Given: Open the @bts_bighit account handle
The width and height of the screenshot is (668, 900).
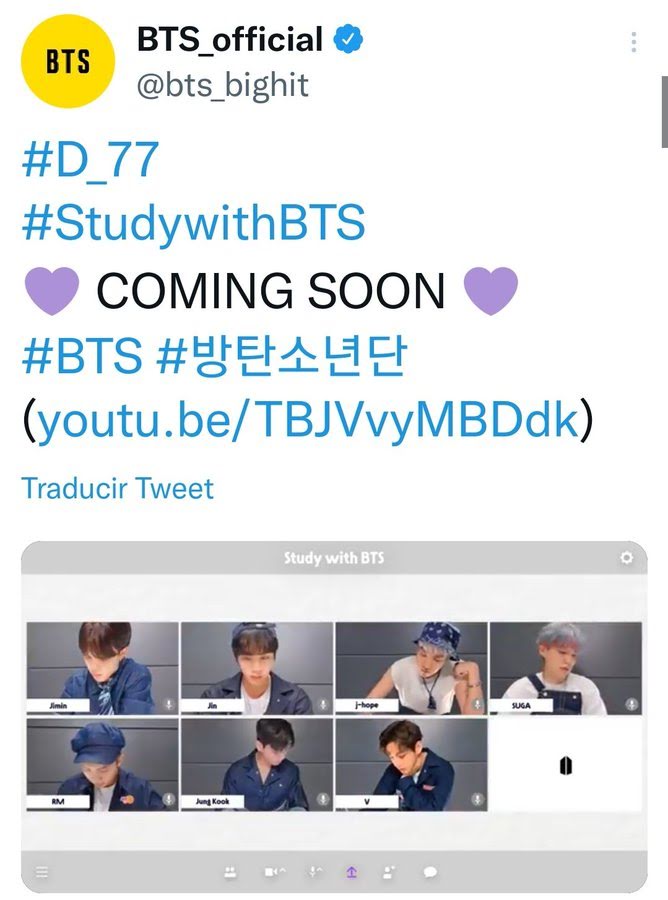Looking at the screenshot, I should [x=222, y=85].
